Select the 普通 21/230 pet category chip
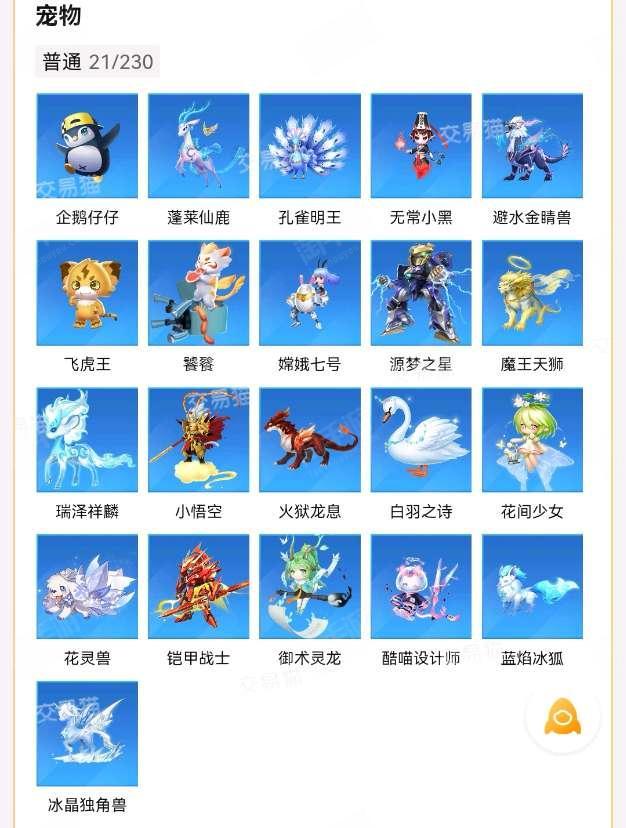 [97, 62]
